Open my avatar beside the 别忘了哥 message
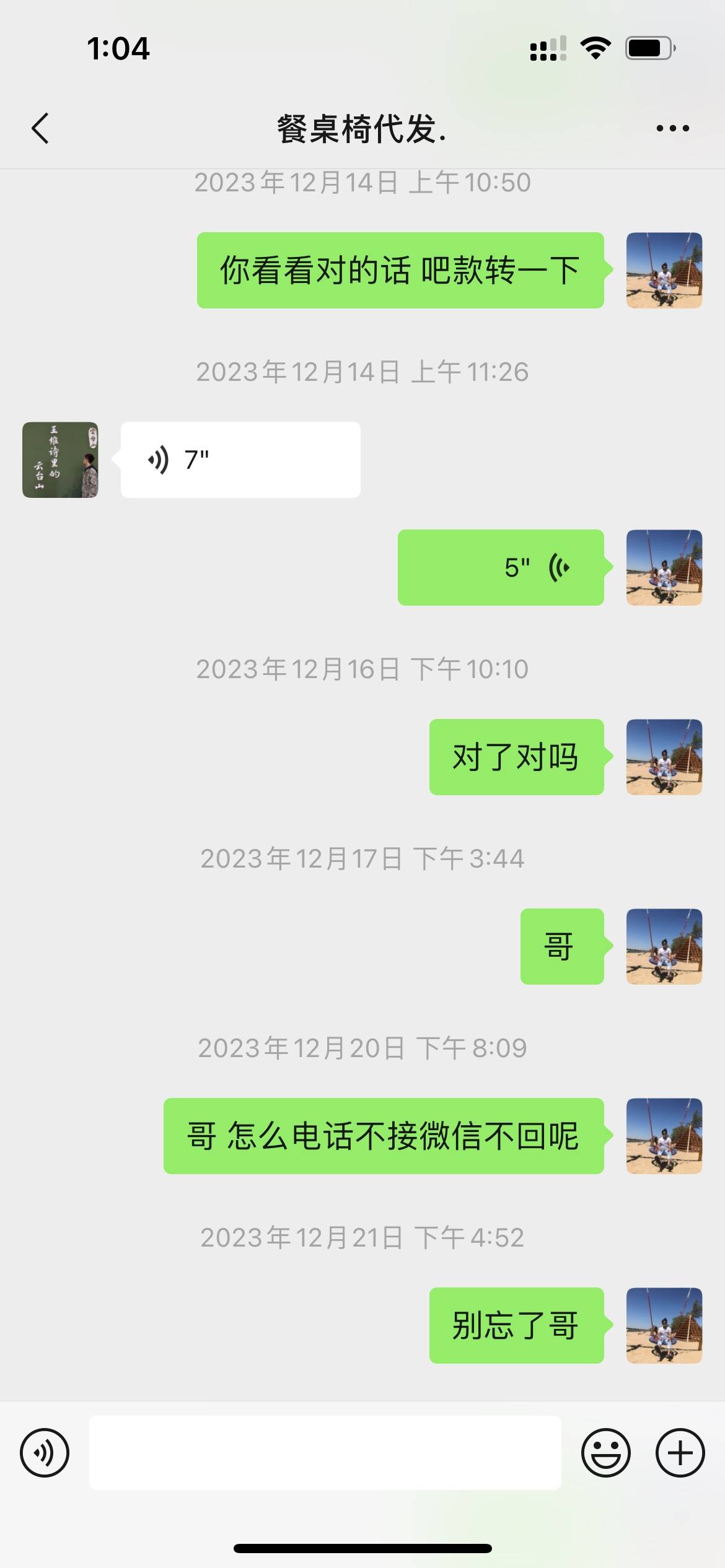Viewport: 725px width, 1568px height. tap(664, 1325)
